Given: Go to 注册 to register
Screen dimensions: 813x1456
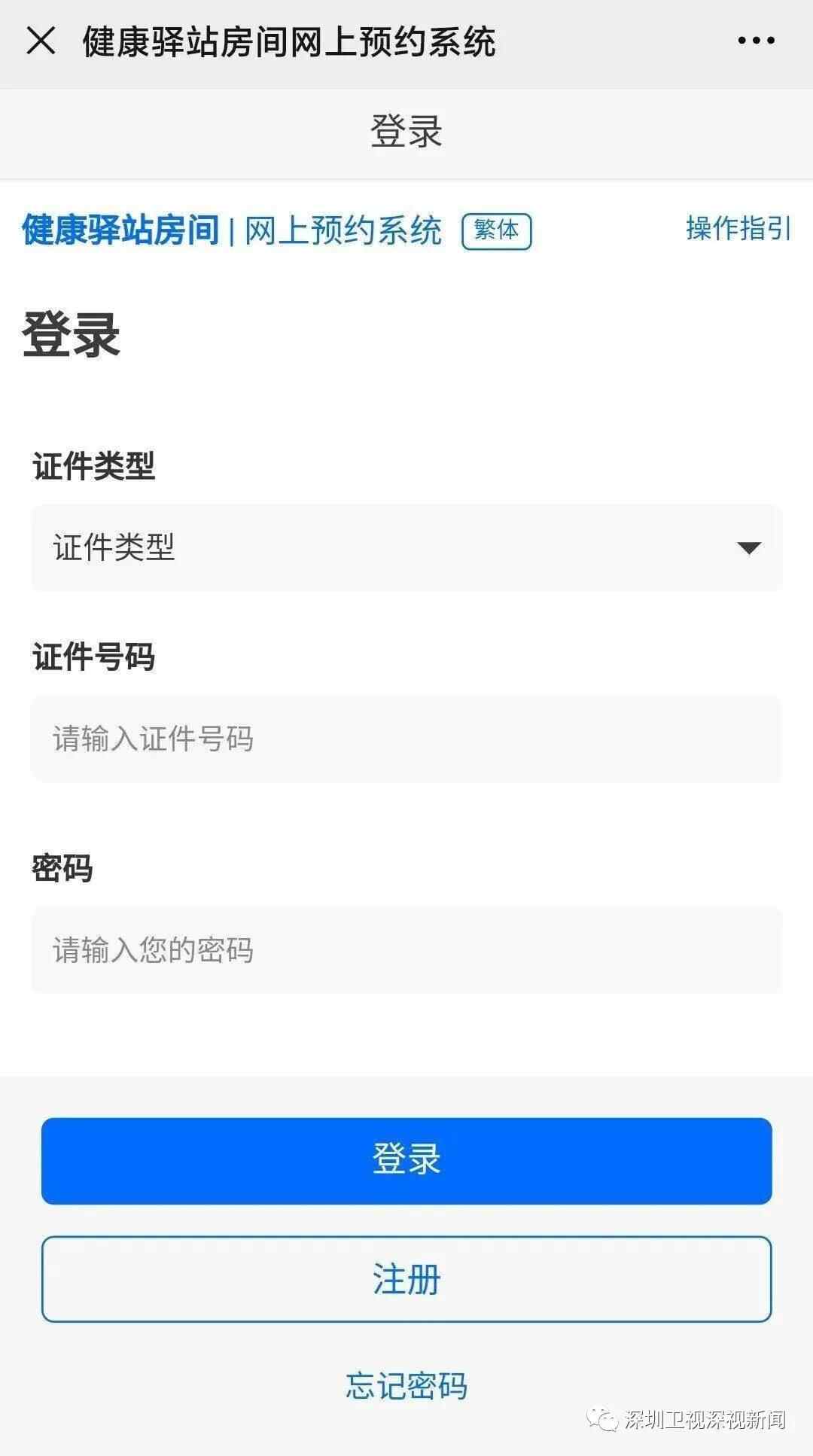Looking at the screenshot, I should coord(406,1279).
